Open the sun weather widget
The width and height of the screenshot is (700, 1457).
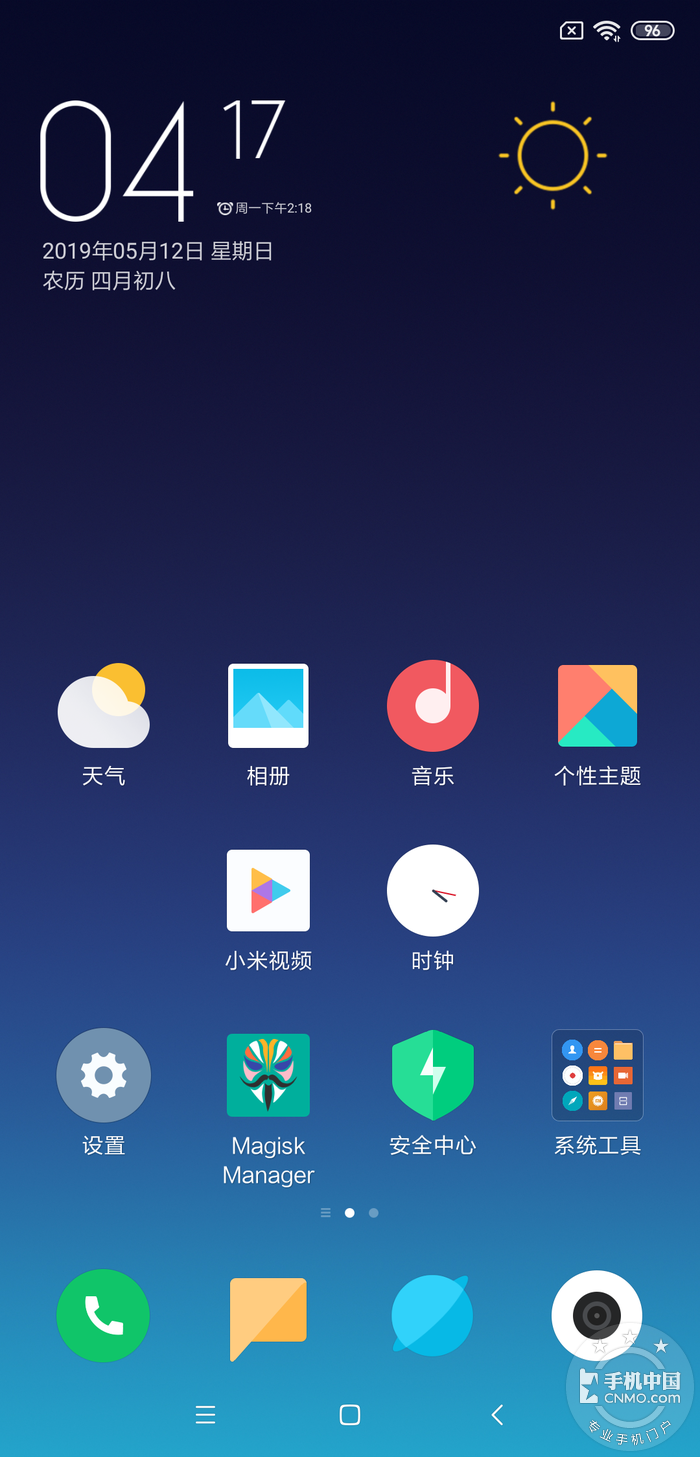[x=552, y=156]
